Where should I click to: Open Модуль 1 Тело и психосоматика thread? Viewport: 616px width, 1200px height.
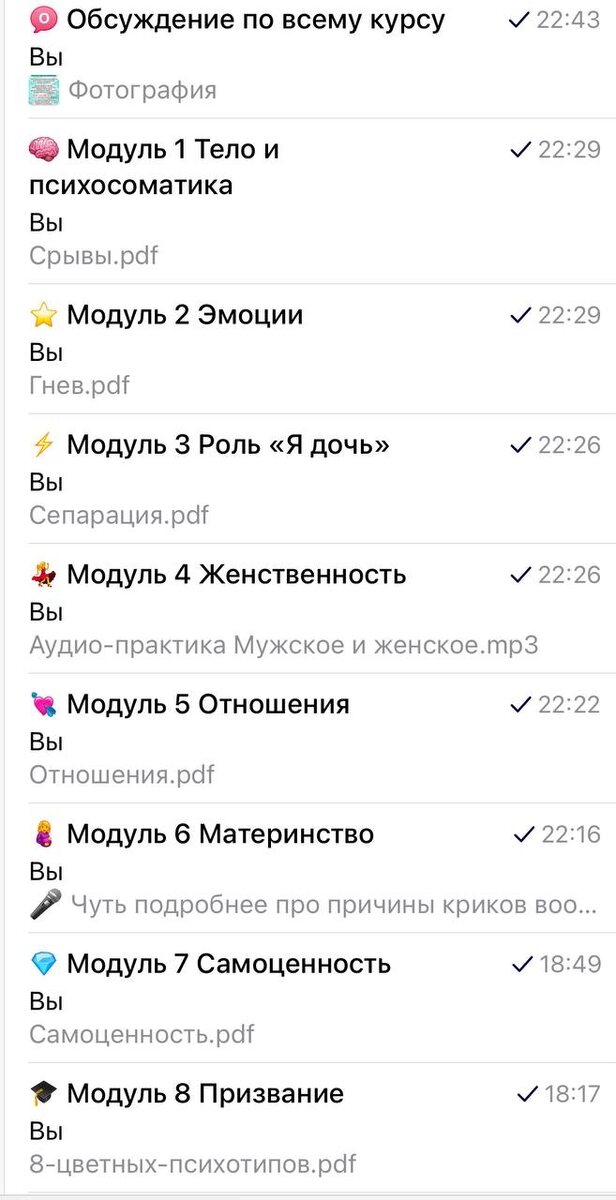(308, 201)
